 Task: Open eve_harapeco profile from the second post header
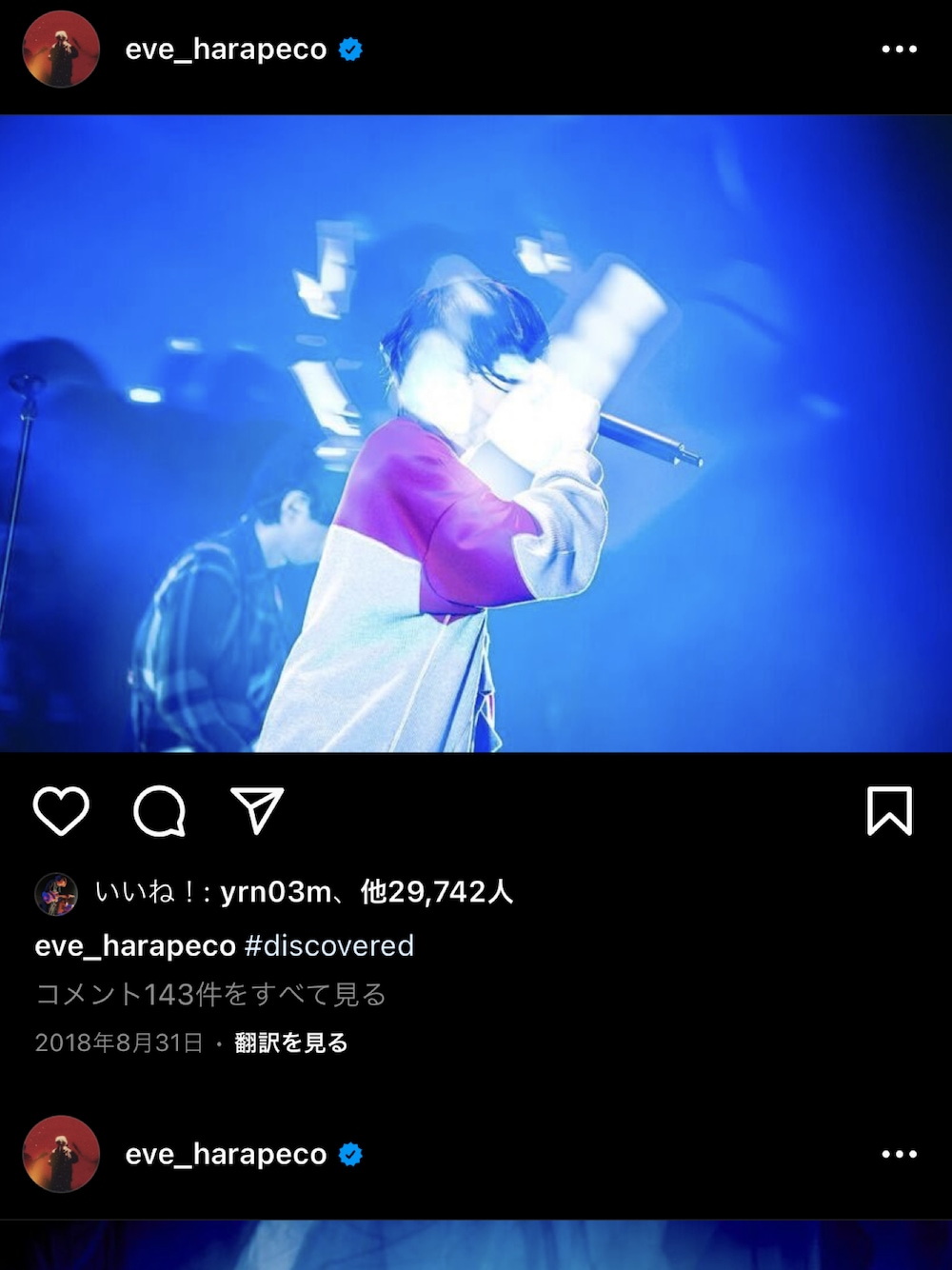point(226,1154)
